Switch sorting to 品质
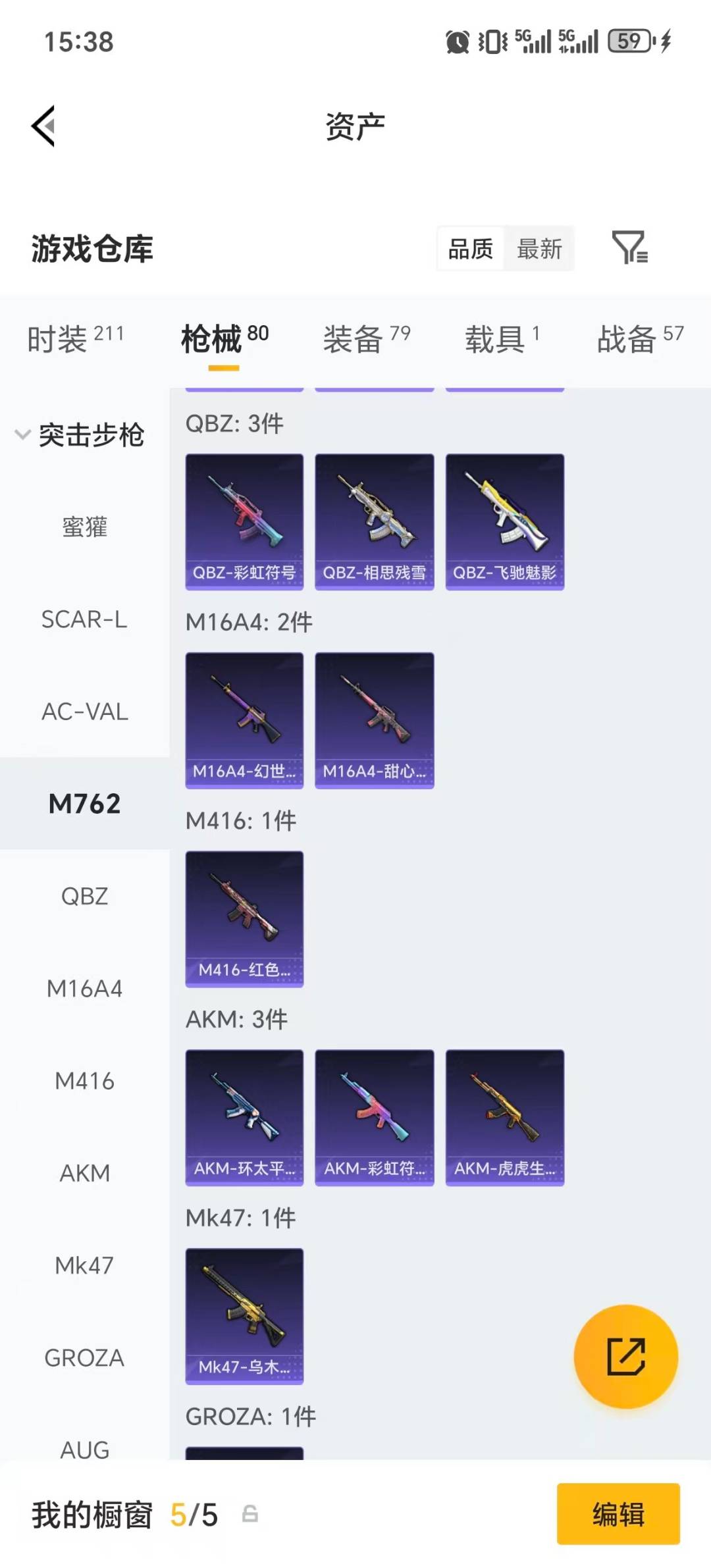This screenshot has width=711, height=1568. pyautogui.click(x=469, y=249)
